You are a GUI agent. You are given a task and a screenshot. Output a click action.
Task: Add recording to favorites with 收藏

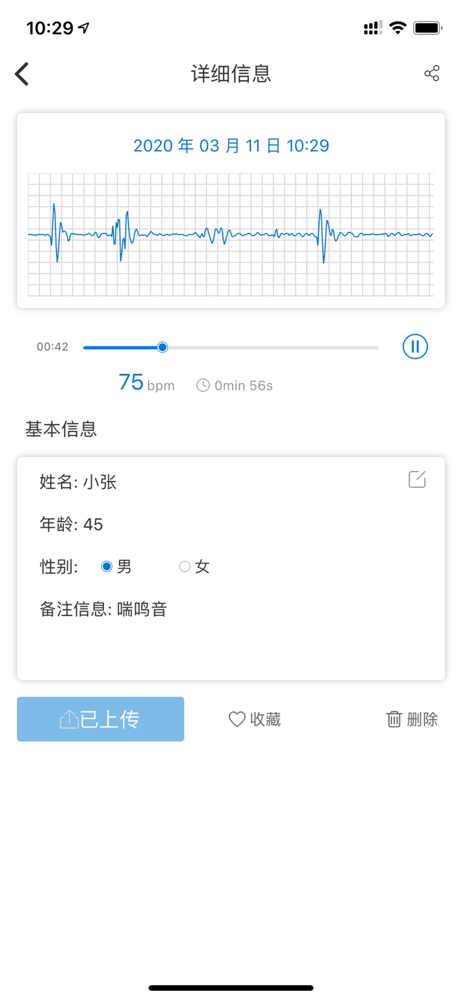[x=255, y=719]
